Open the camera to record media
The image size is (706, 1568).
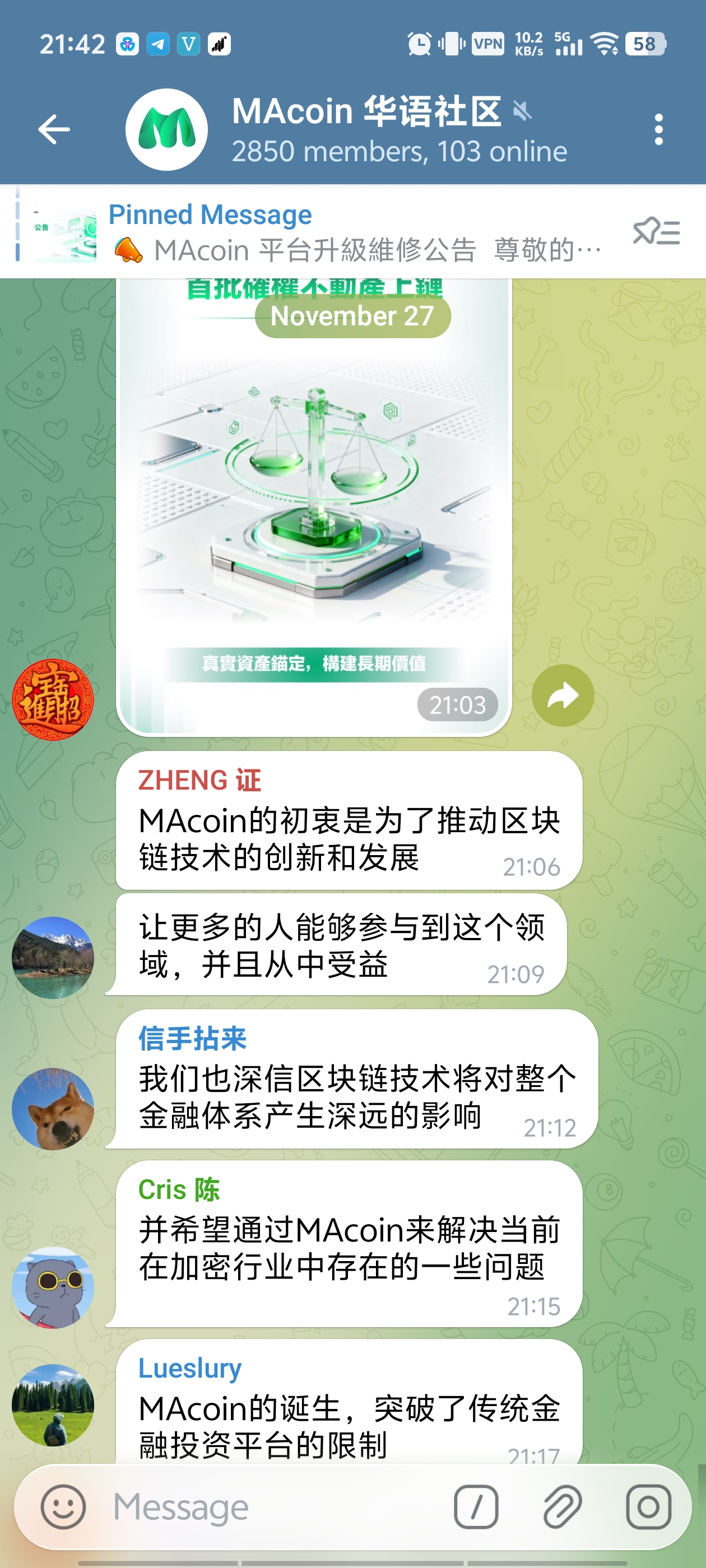point(648,1506)
